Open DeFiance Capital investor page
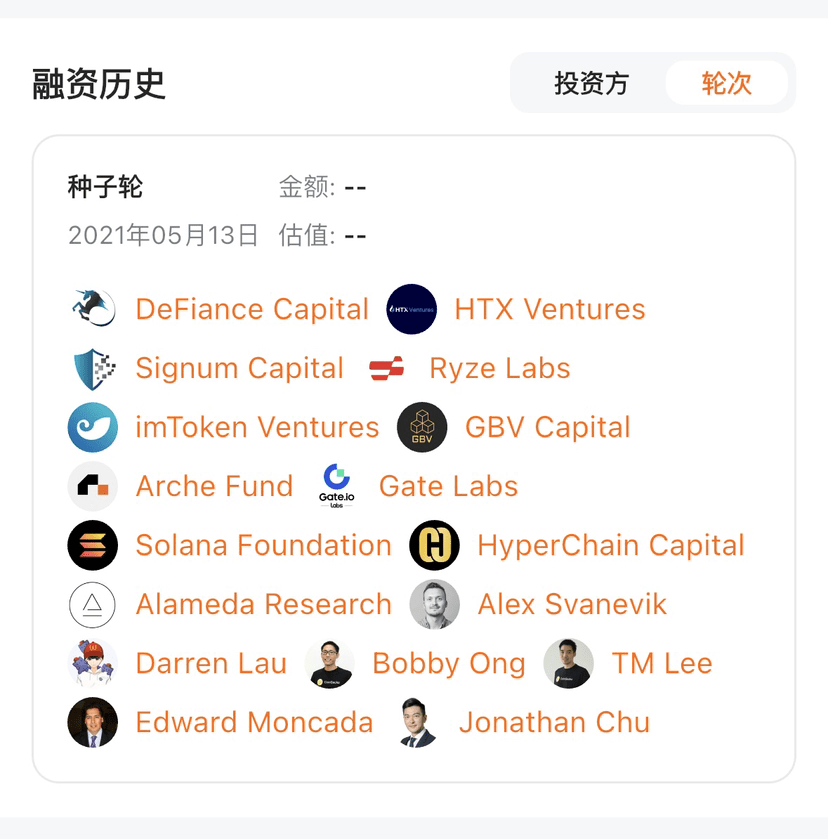 [251, 309]
